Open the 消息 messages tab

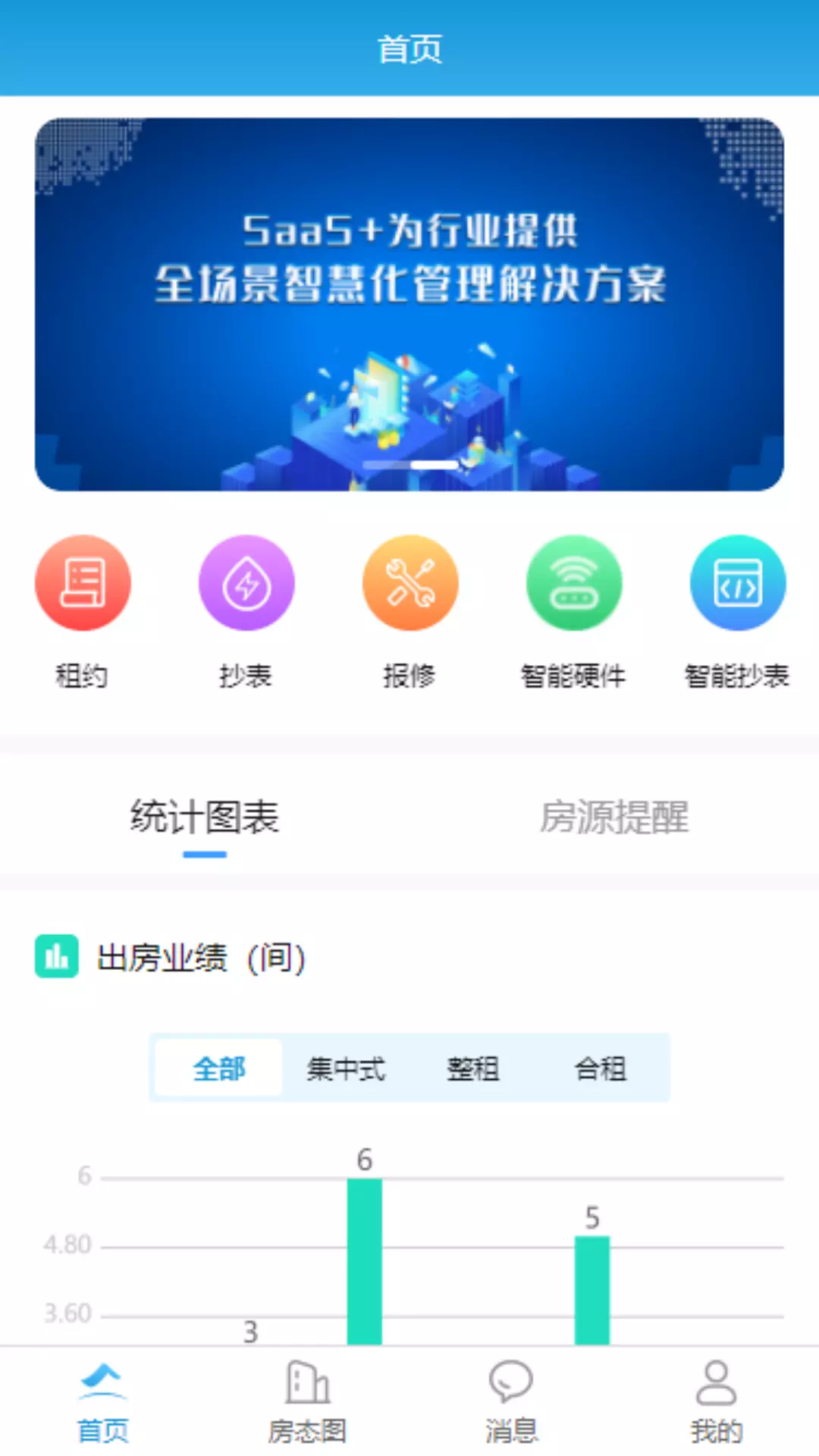point(512,1402)
